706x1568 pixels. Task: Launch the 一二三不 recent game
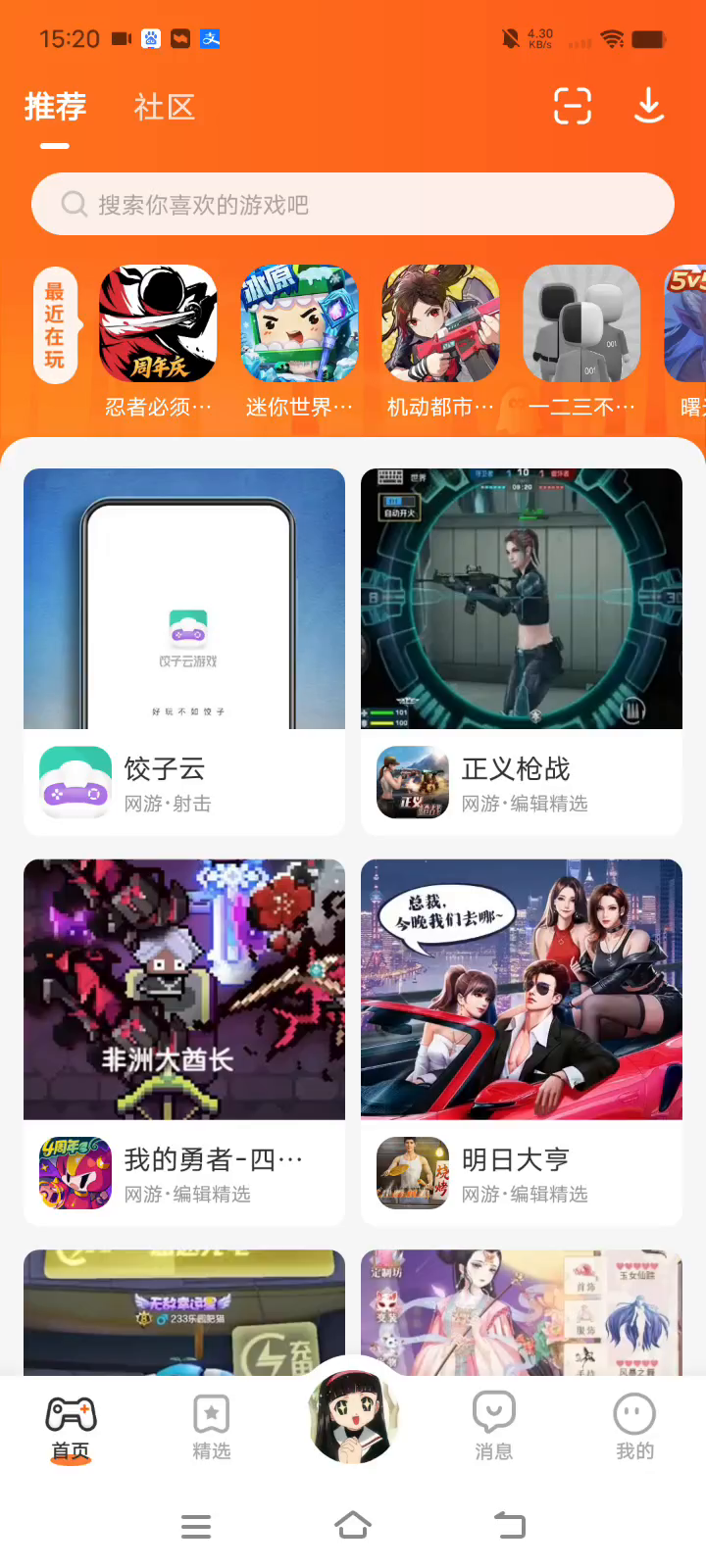[581, 324]
